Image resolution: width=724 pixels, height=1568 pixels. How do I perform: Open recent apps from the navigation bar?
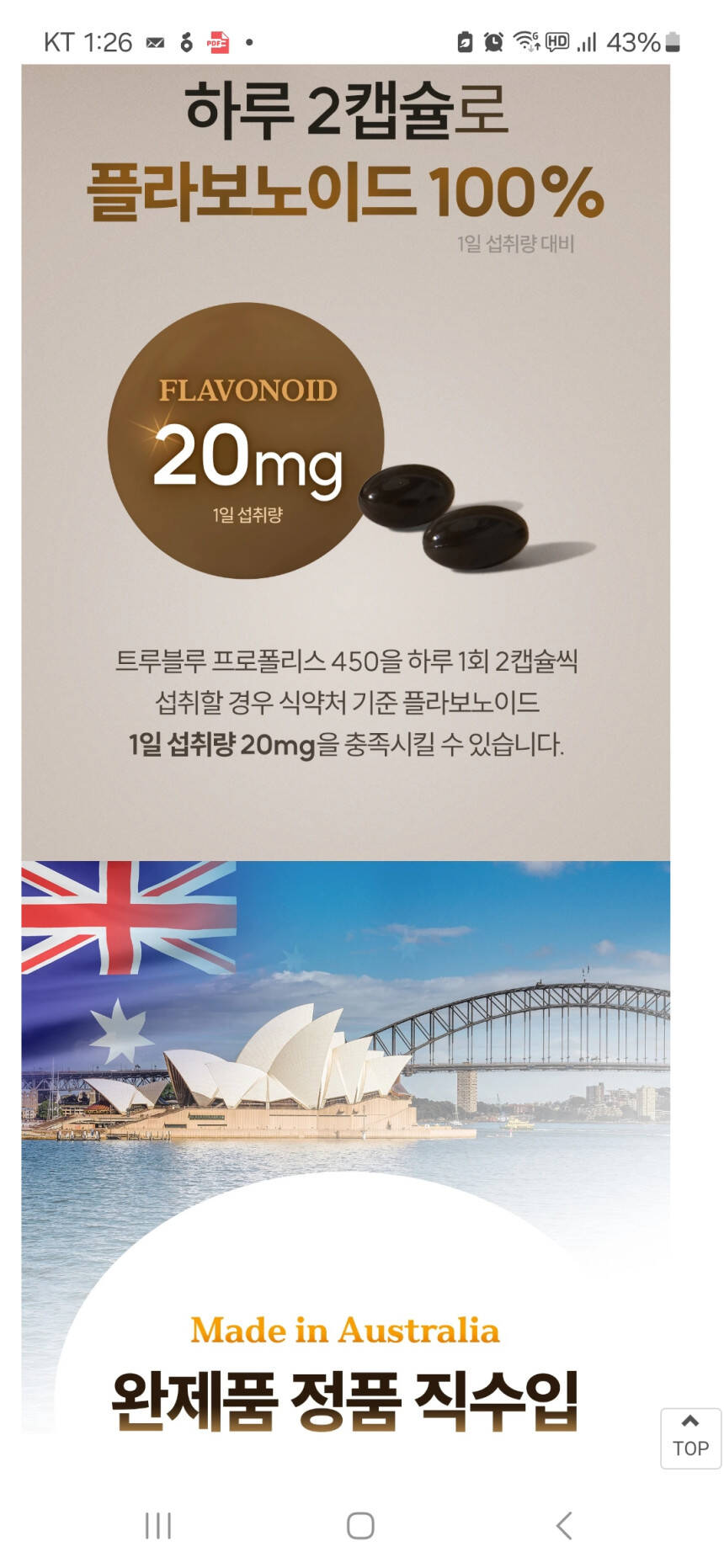point(157,1525)
